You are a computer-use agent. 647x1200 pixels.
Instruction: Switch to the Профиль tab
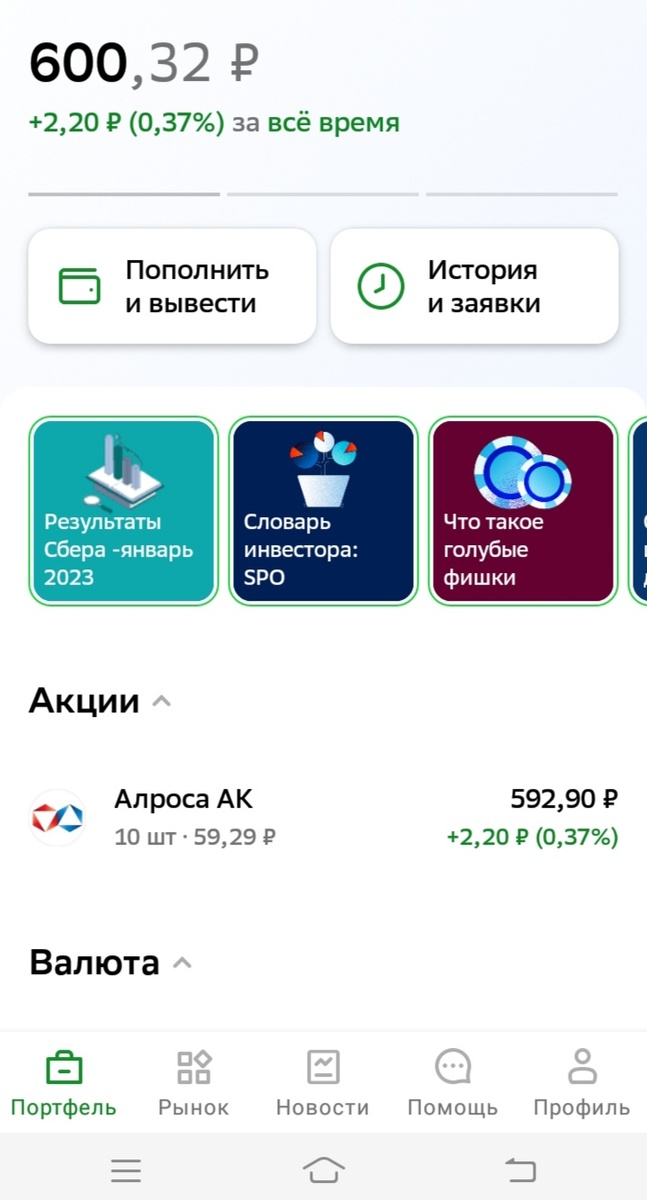[x=581, y=1083]
